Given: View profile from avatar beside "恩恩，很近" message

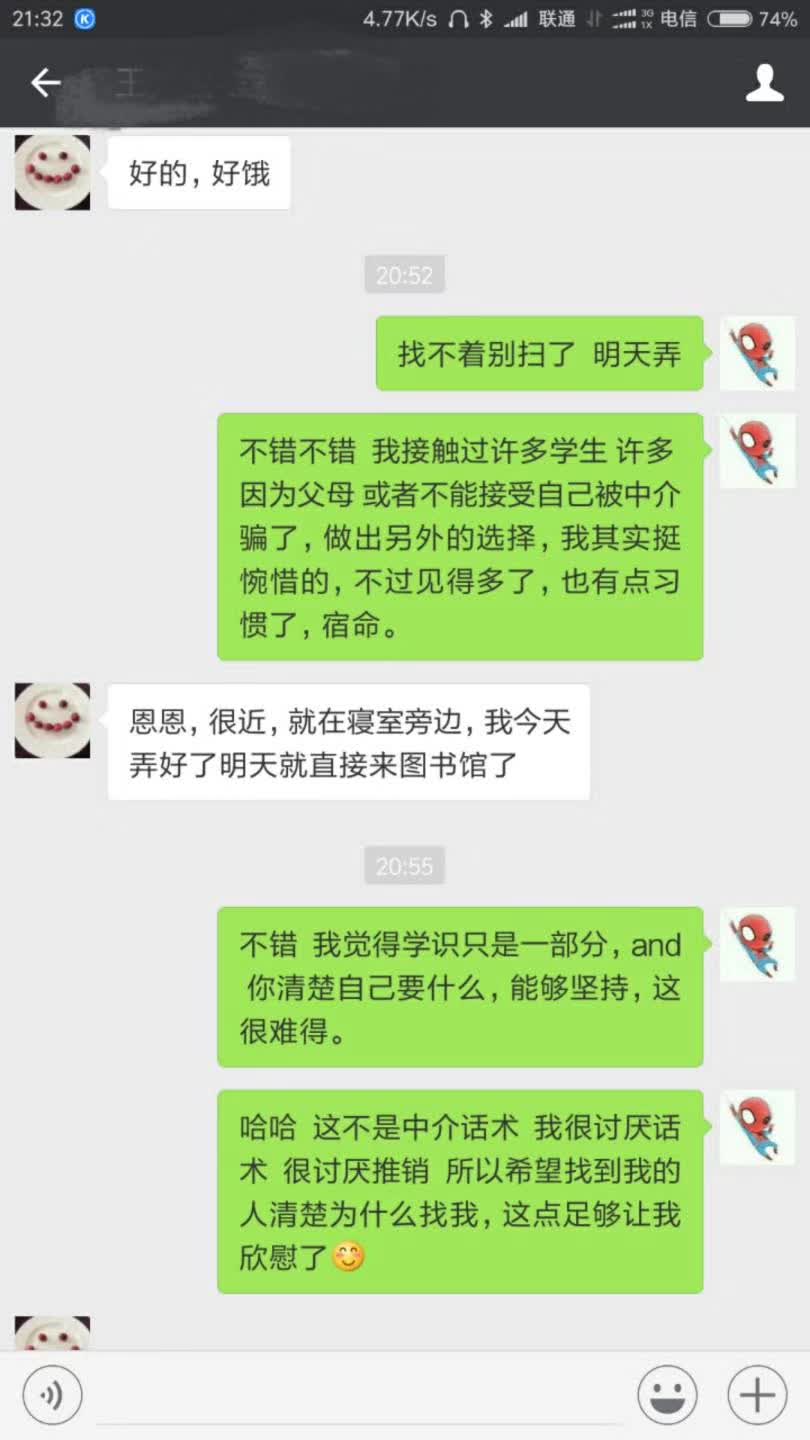Looking at the screenshot, I should 52,720.
